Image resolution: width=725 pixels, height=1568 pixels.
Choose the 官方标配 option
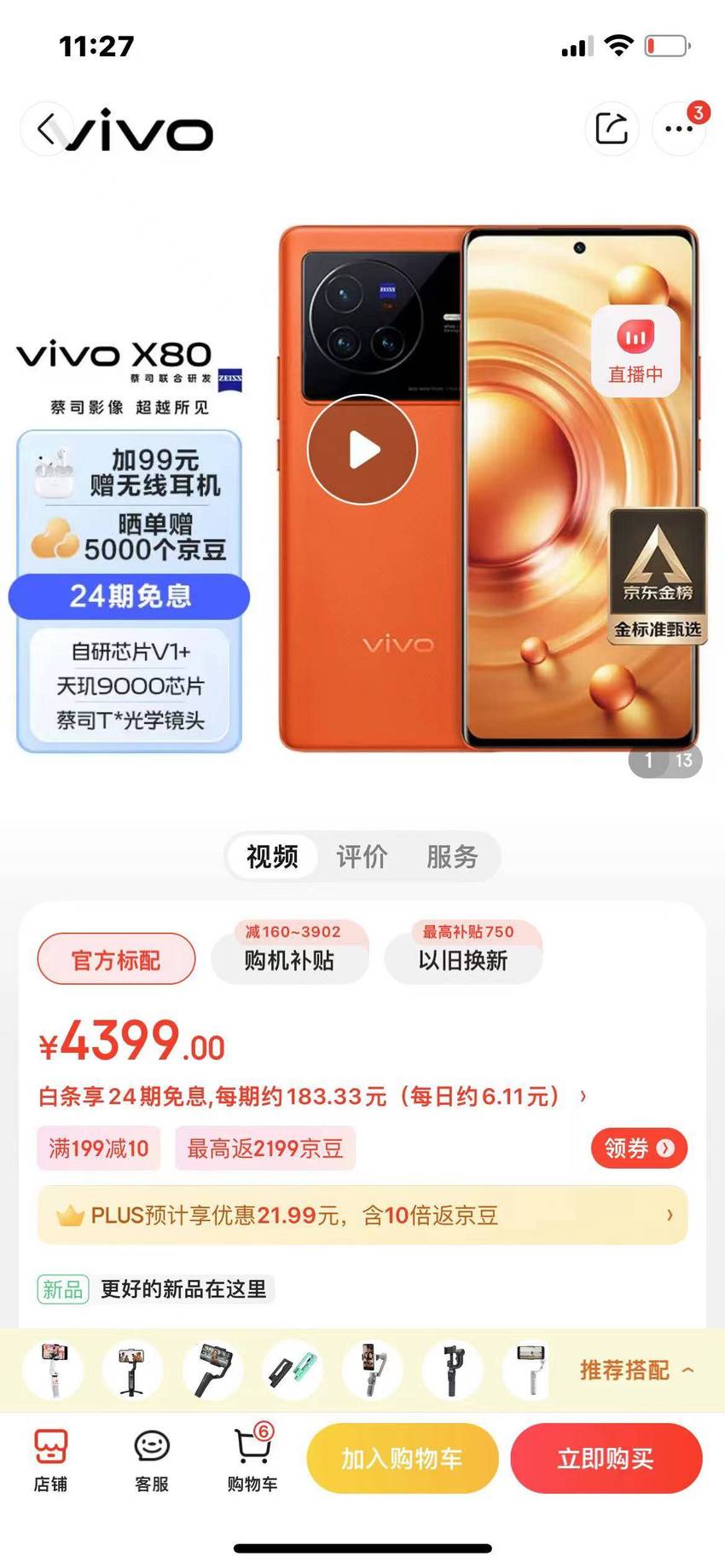[x=116, y=960]
